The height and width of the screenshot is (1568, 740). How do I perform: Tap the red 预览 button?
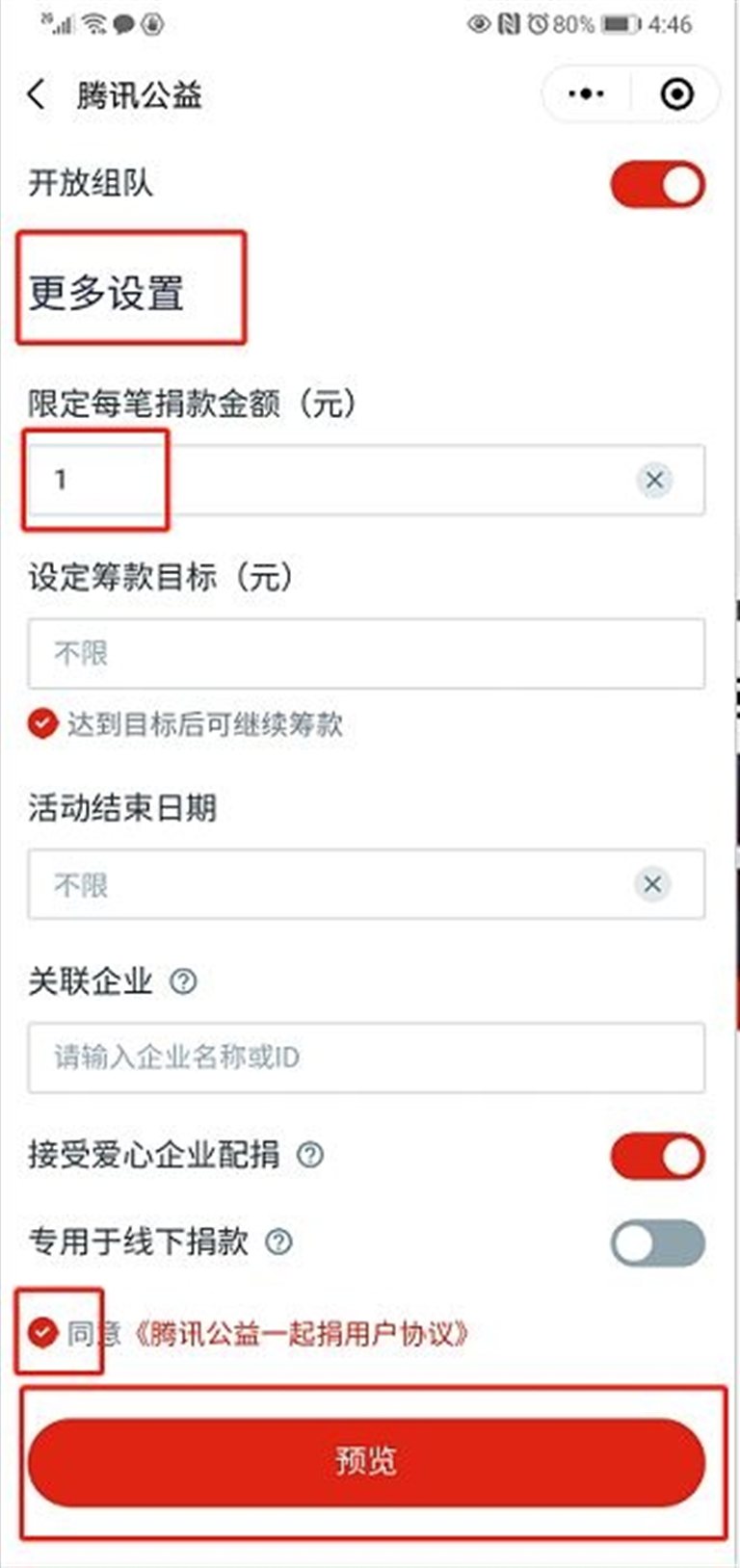366,1461
